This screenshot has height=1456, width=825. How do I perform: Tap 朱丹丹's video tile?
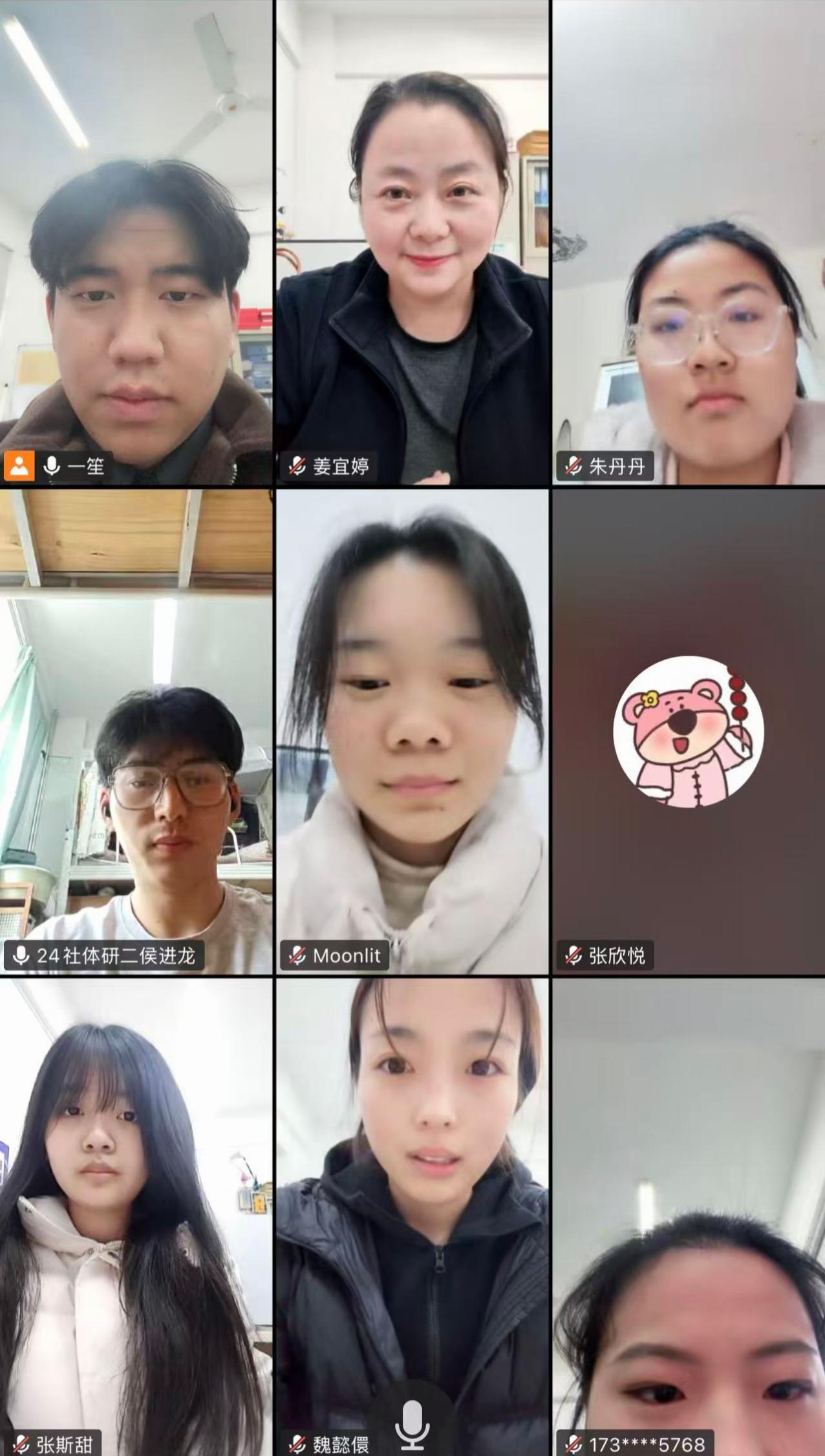pos(689,242)
